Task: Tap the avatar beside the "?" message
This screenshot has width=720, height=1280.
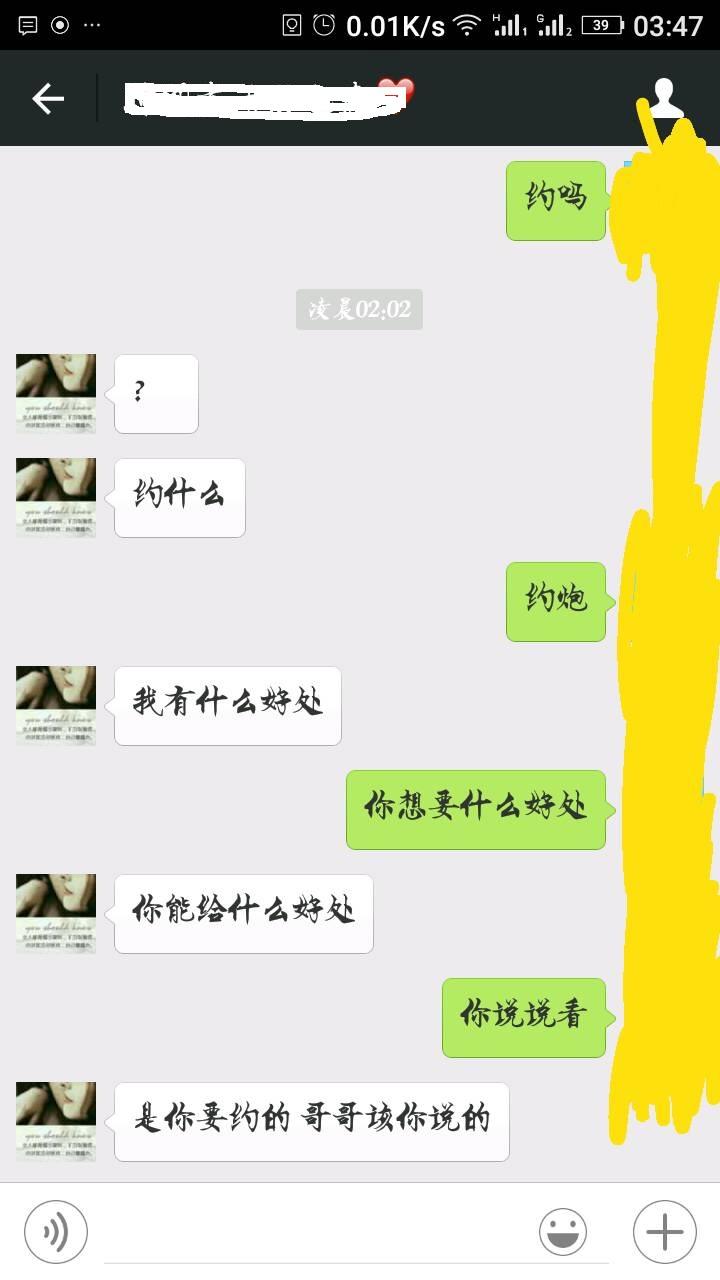Action: pyautogui.click(x=56, y=394)
